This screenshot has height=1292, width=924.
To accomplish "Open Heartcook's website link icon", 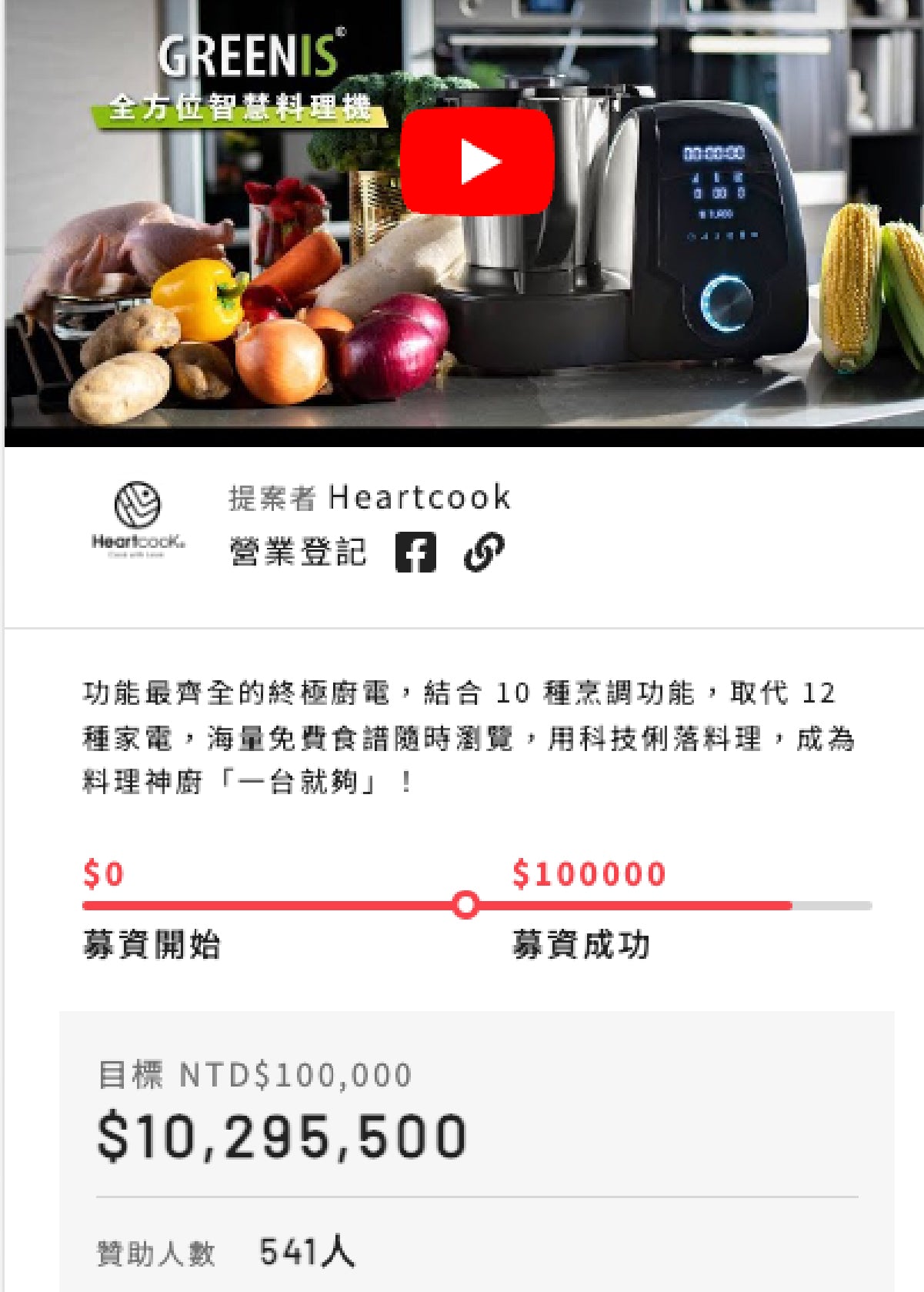I will point(484,552).
